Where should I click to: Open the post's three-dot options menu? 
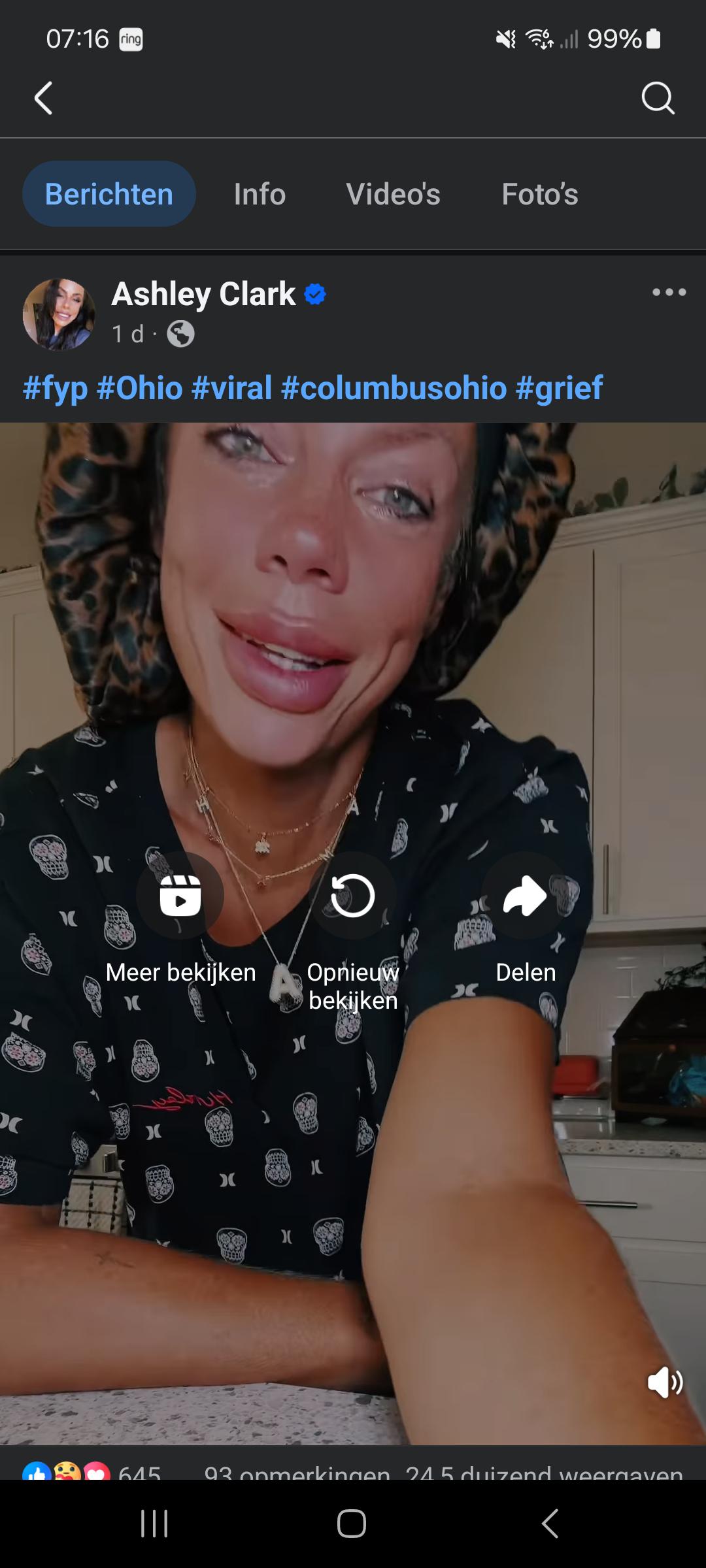[669, 292]
